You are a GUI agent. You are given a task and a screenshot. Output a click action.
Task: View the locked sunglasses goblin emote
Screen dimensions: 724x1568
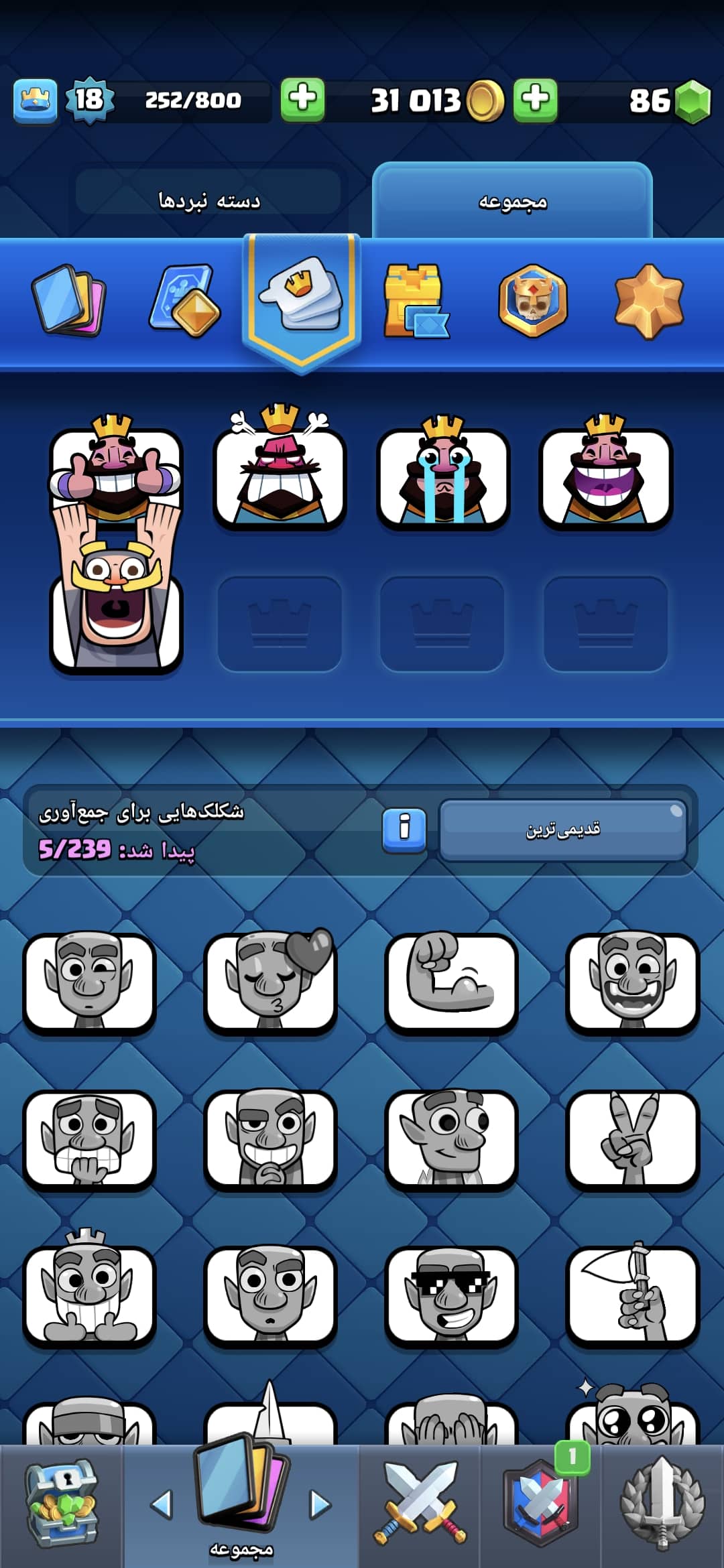click(451, 1295)
